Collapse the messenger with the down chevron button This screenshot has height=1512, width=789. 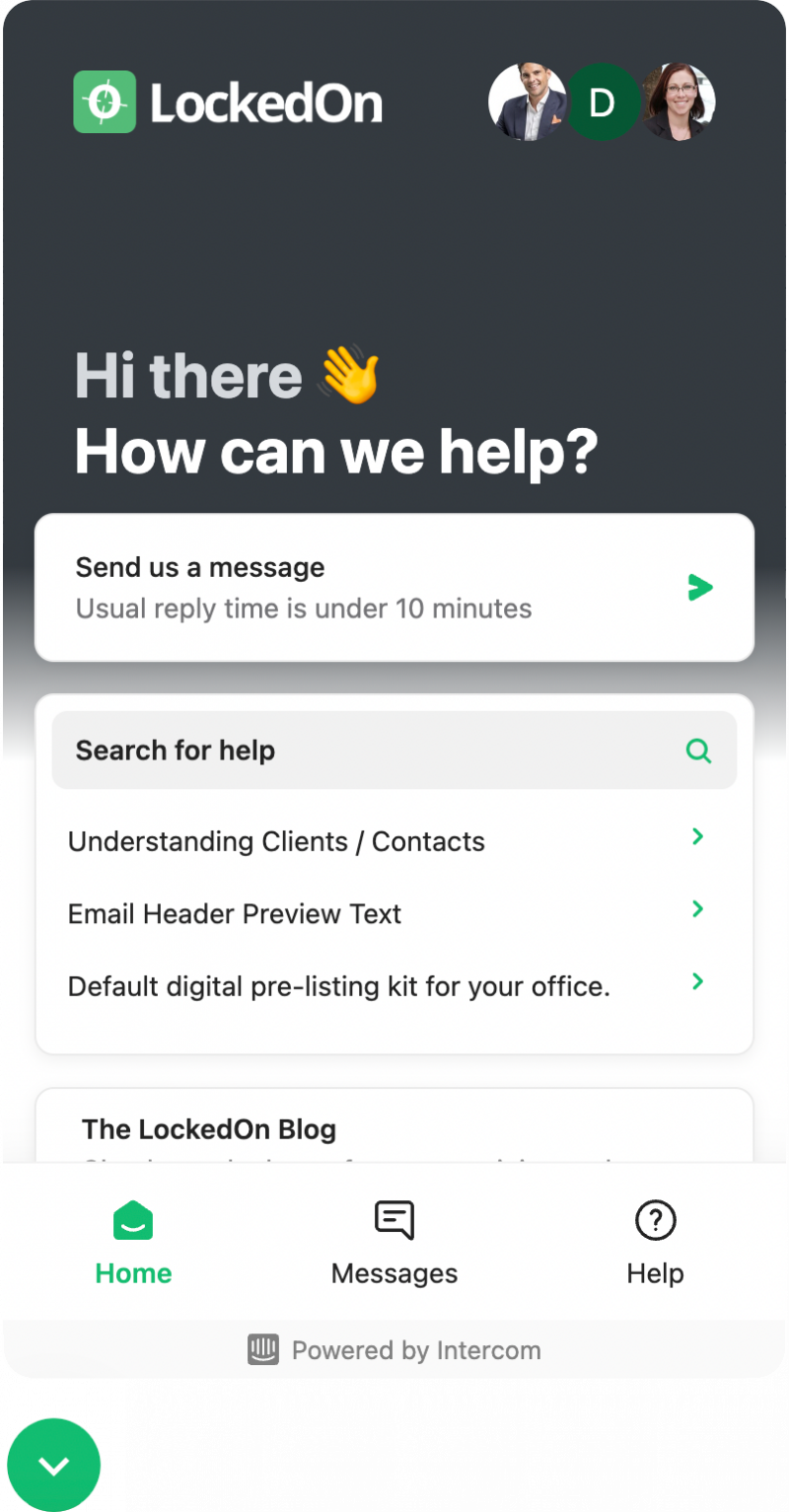tap(54, 1464)
